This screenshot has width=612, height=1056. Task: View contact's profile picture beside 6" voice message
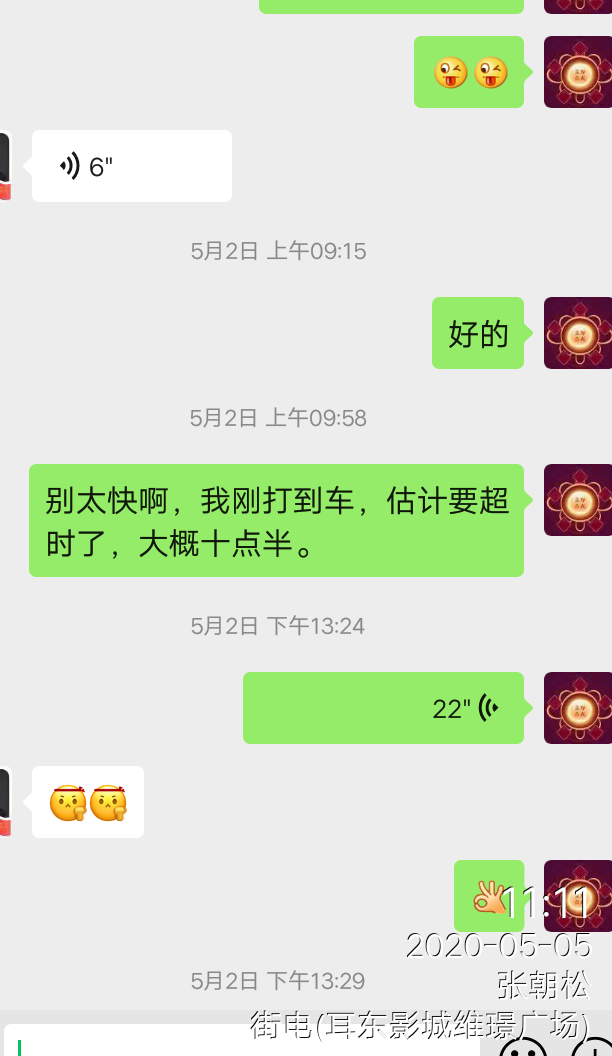tap(4, 166)
